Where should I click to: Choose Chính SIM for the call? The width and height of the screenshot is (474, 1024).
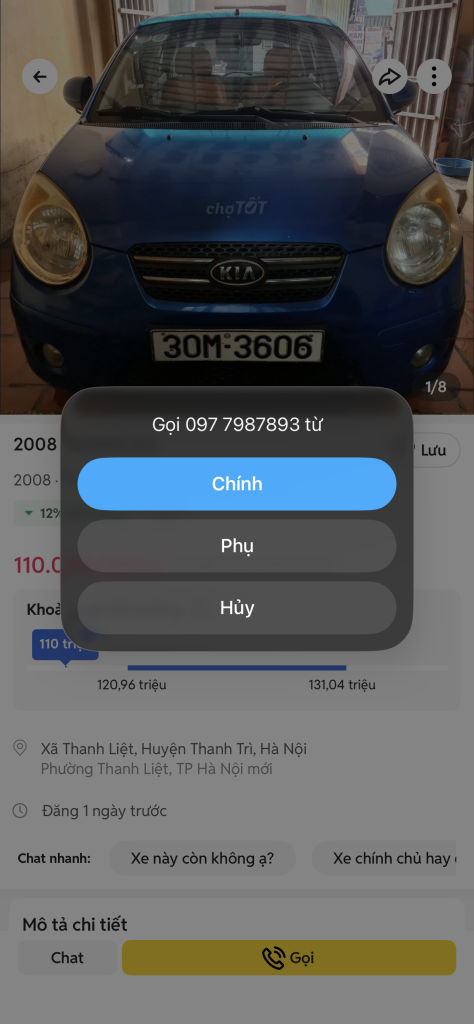tap(236, 484)
